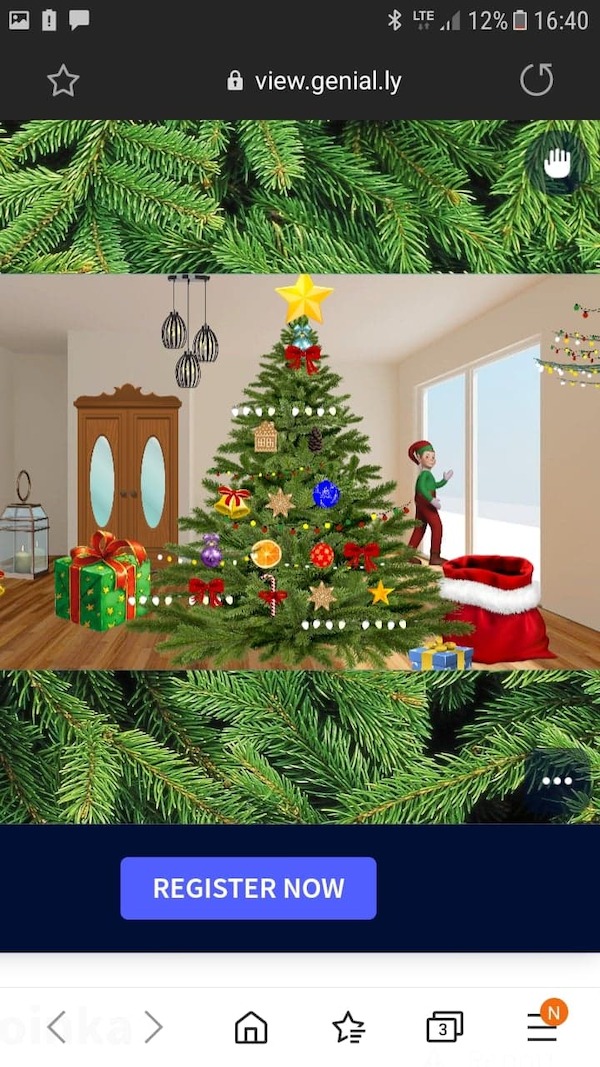Show interactive elements with the hand icon
Image resolution: width=600 pixels, height=1067 pixels.
coord(557,163)
